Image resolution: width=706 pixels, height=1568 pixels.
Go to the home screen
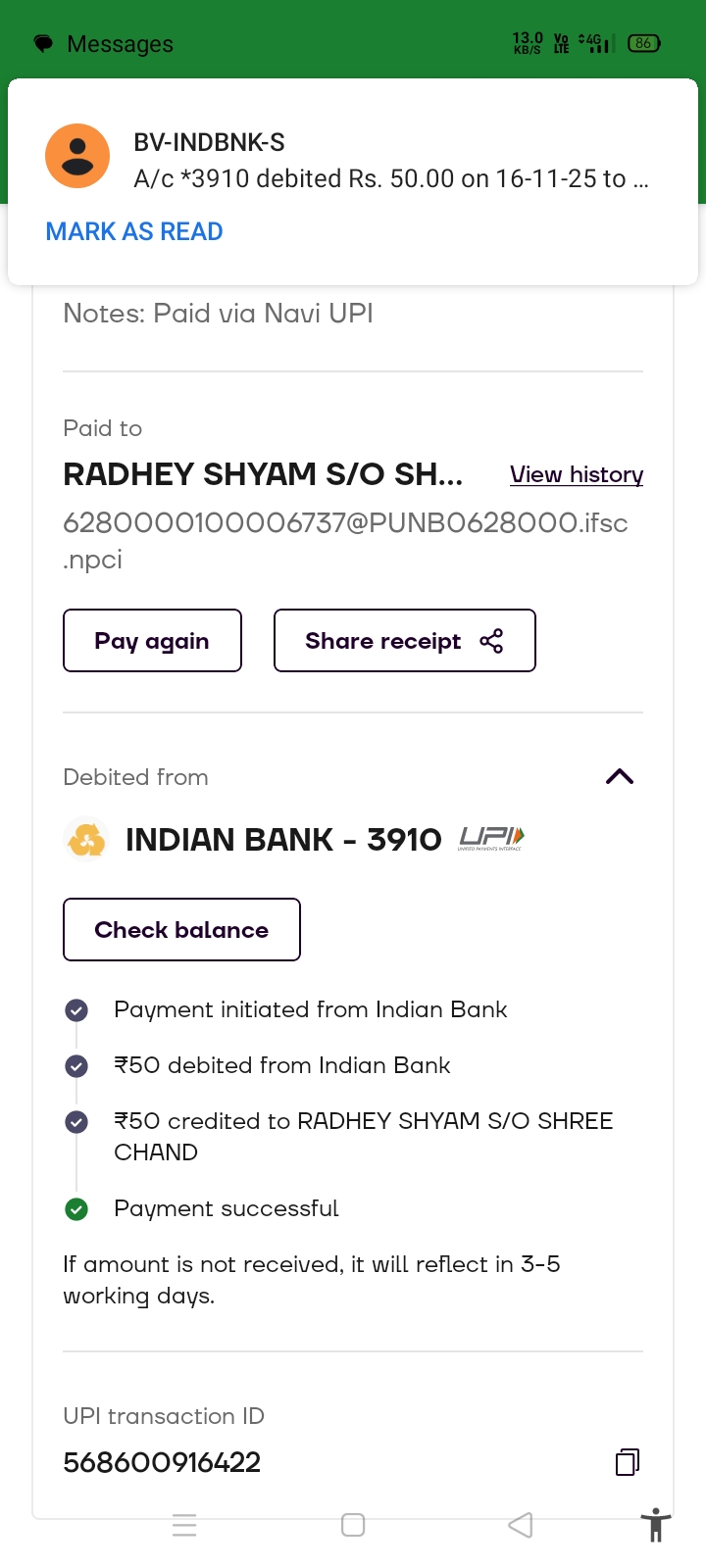pos(353,1525)
